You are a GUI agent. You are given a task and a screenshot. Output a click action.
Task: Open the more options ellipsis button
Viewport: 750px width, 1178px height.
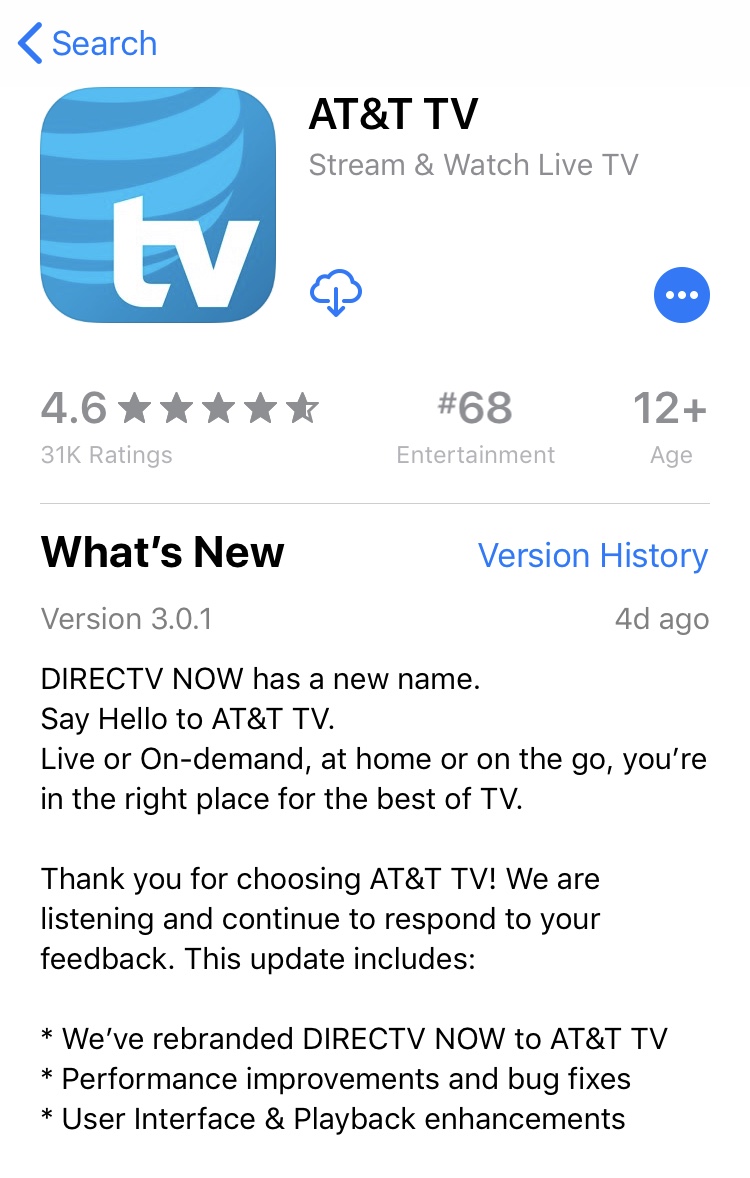tap(681, 295)
